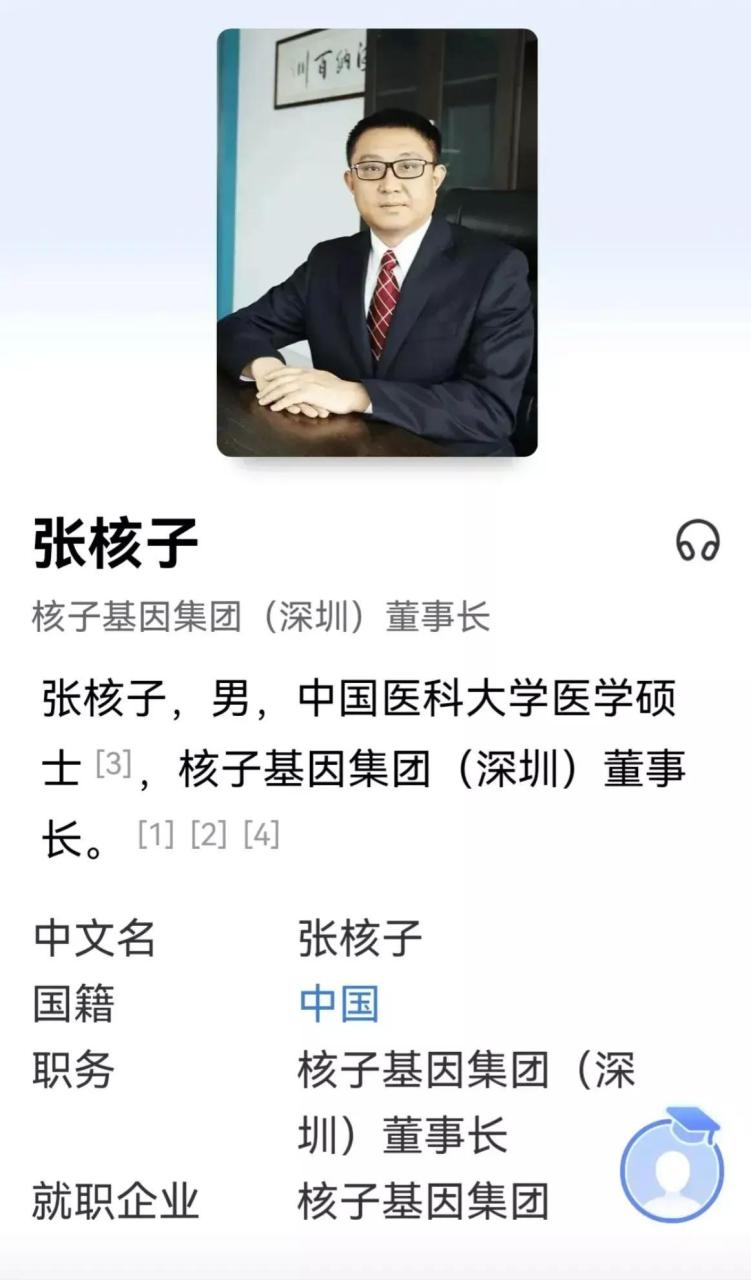Open citation reference [3]
This screenshot has height=1280, width=751.
click(x=113, y=765)
